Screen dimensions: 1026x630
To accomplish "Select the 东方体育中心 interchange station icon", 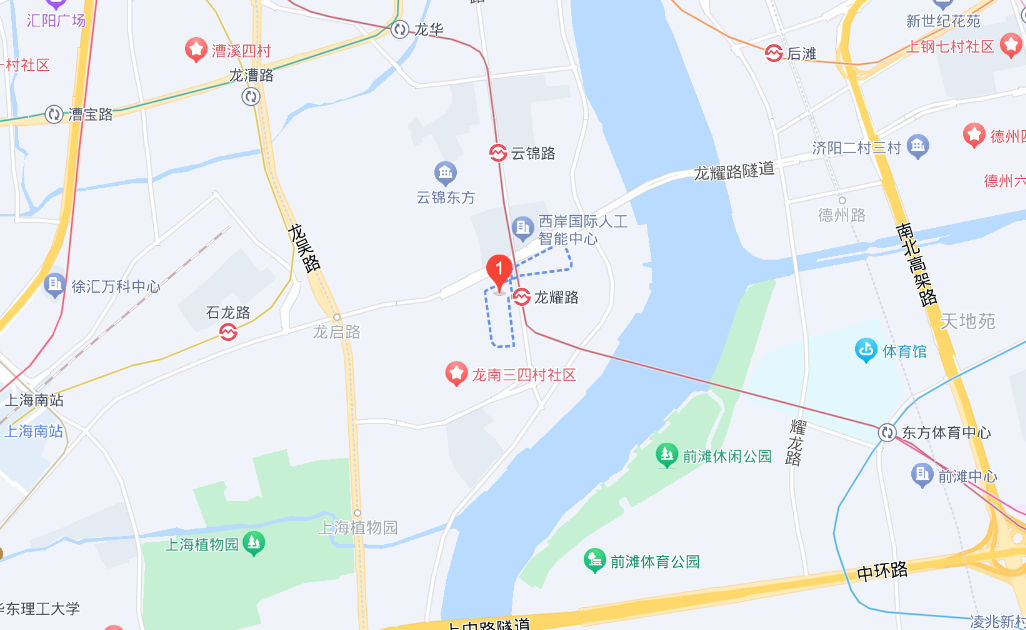I will click(887, 433).
